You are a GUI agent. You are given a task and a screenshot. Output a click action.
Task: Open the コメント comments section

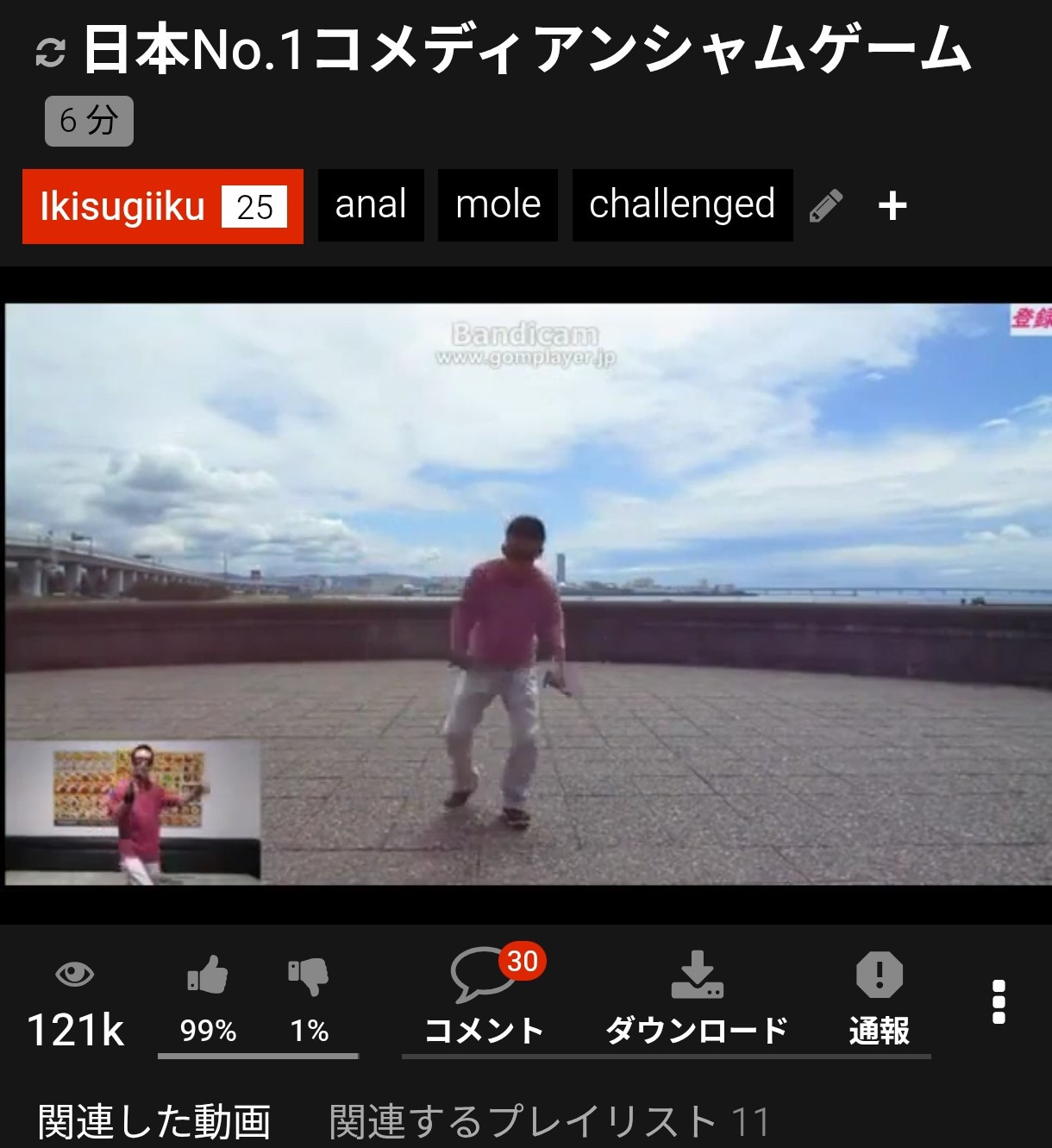pos(484,999)
